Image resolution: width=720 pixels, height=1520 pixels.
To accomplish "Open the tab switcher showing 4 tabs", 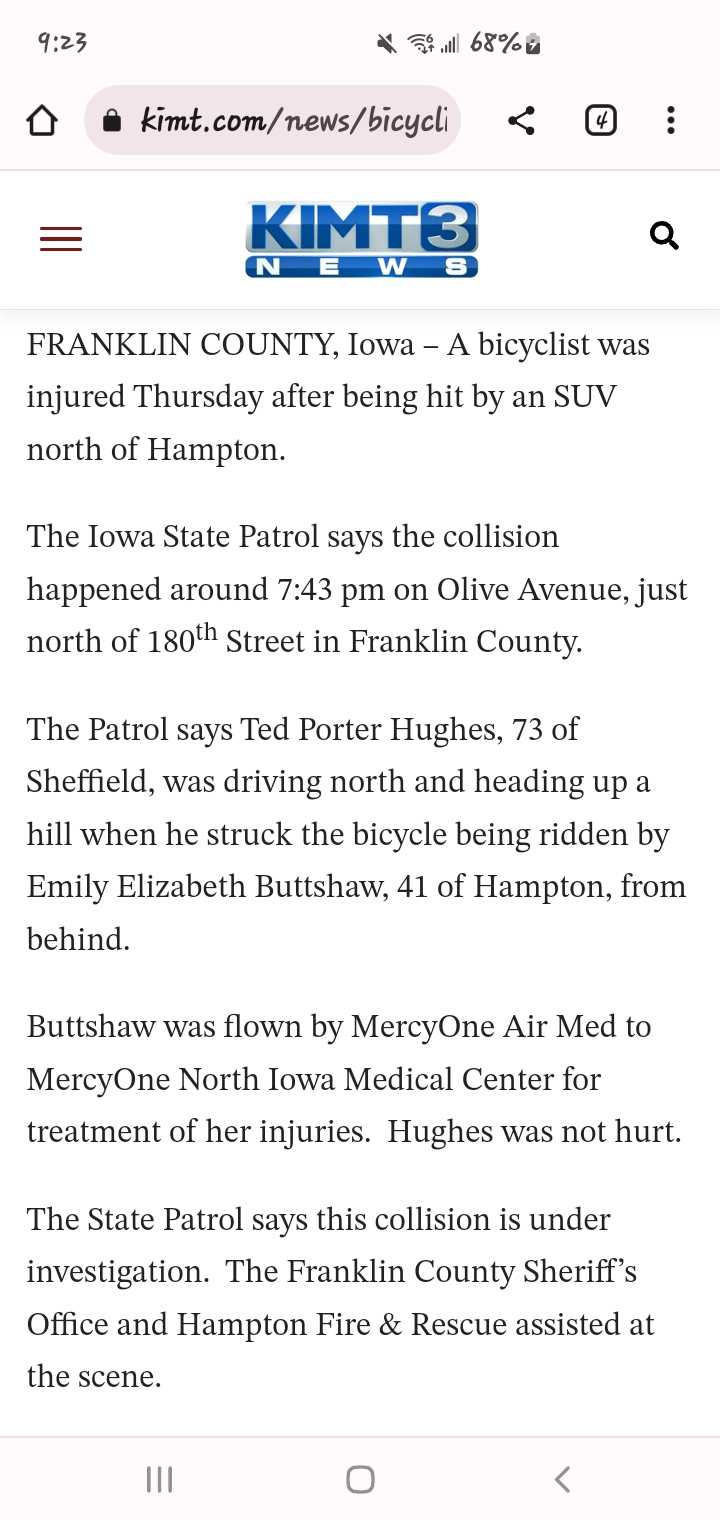I will pyautogui.click(x=600, y=121).
